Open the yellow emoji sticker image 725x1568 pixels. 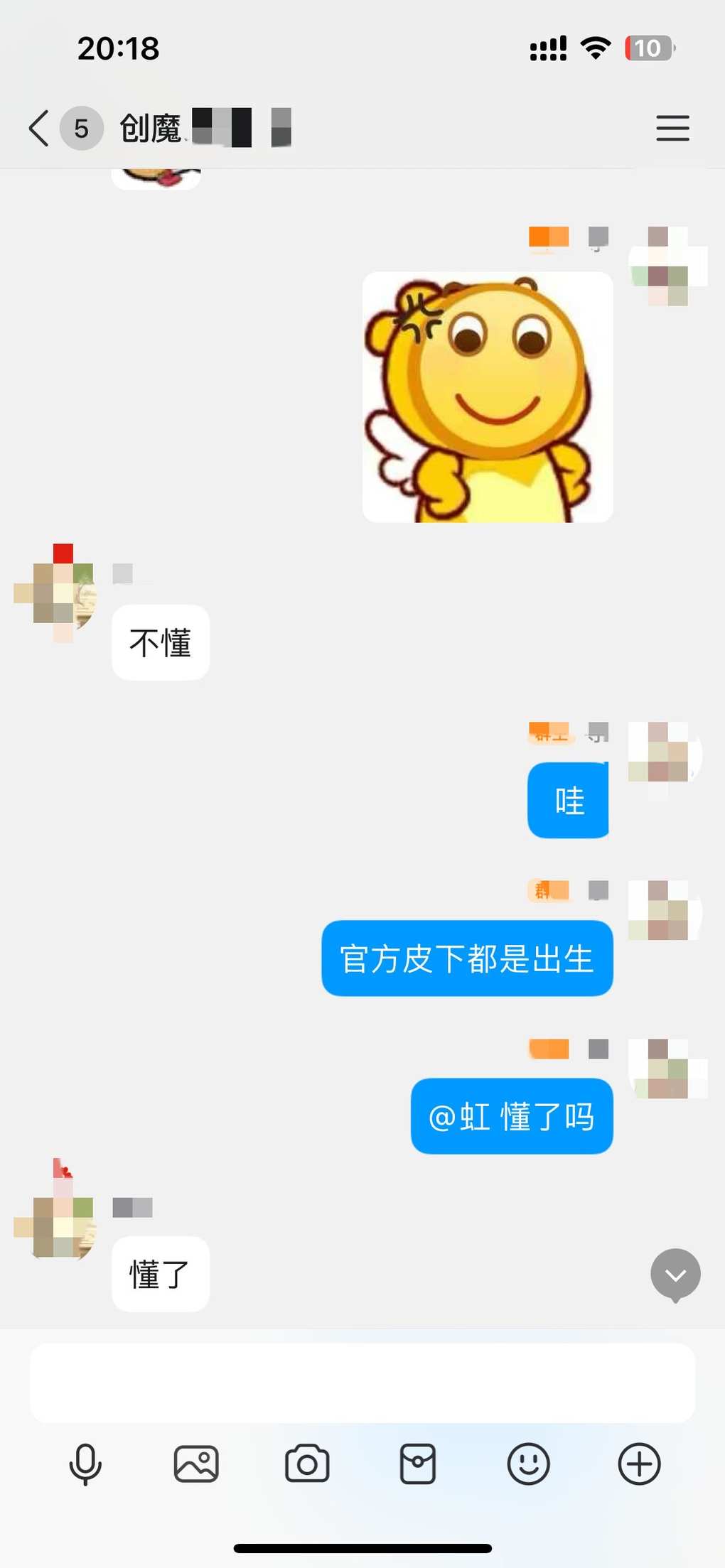488,397
